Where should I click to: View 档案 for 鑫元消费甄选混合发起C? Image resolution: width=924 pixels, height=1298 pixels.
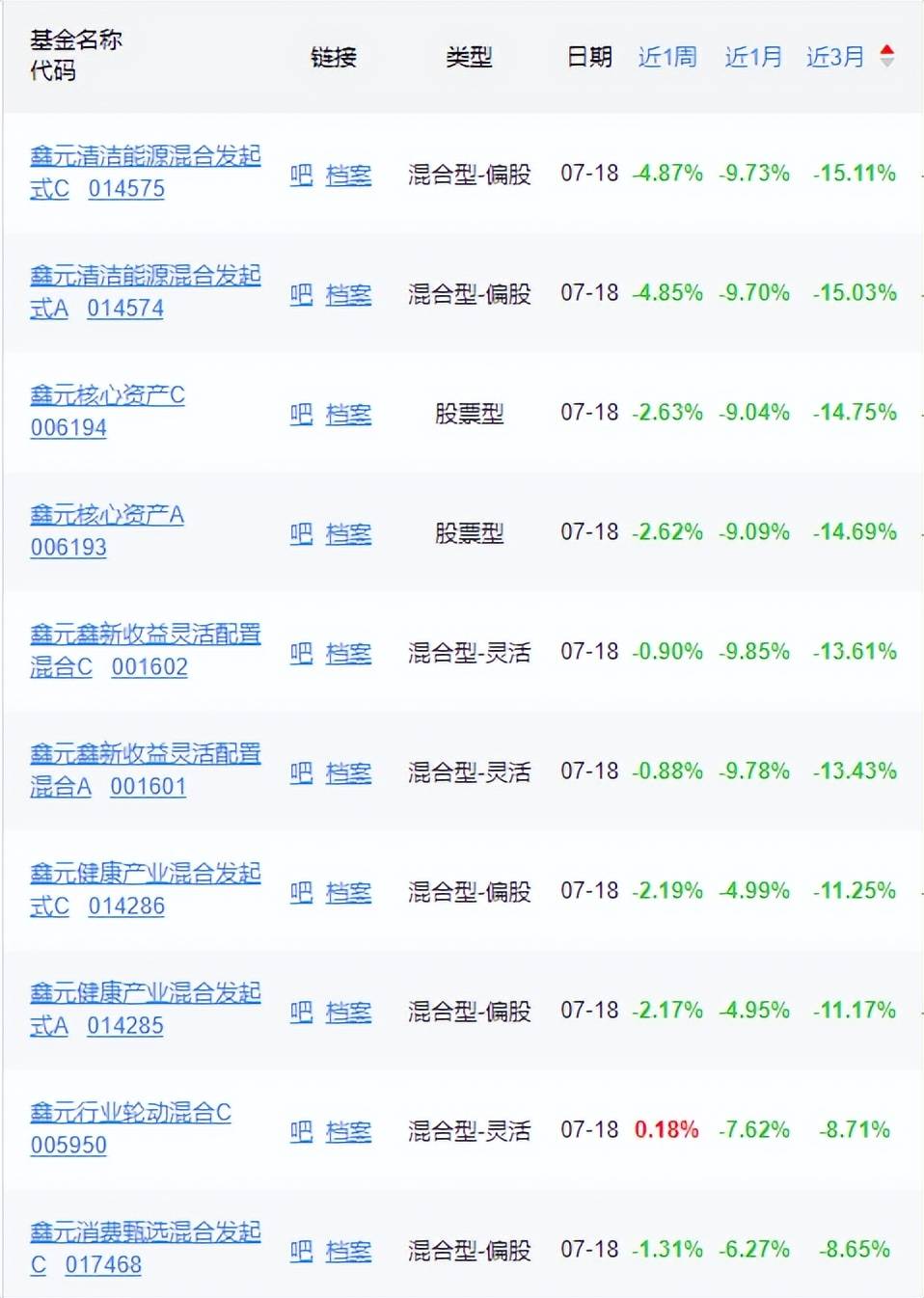[x=348, y=1251]
